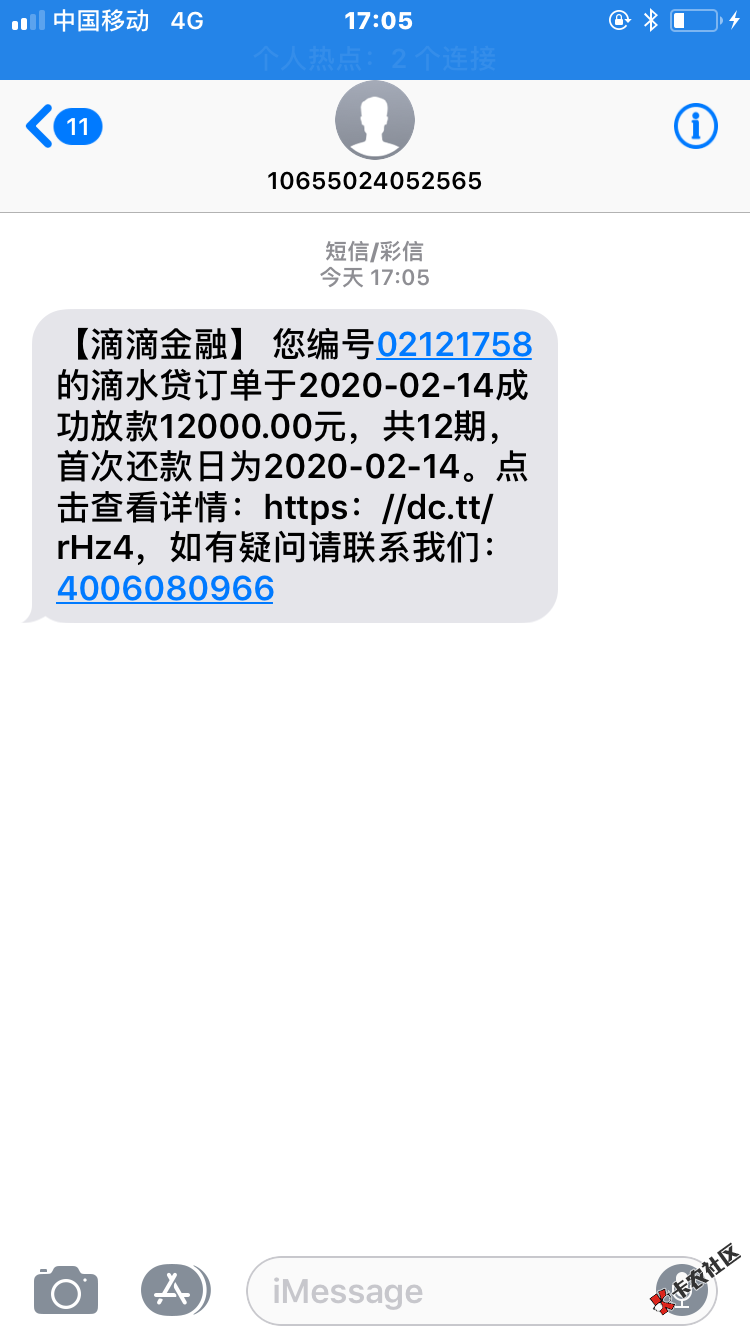
Task: Tap the order number 02121758 link
Action: pyautogui.click(x=454, y=345)
